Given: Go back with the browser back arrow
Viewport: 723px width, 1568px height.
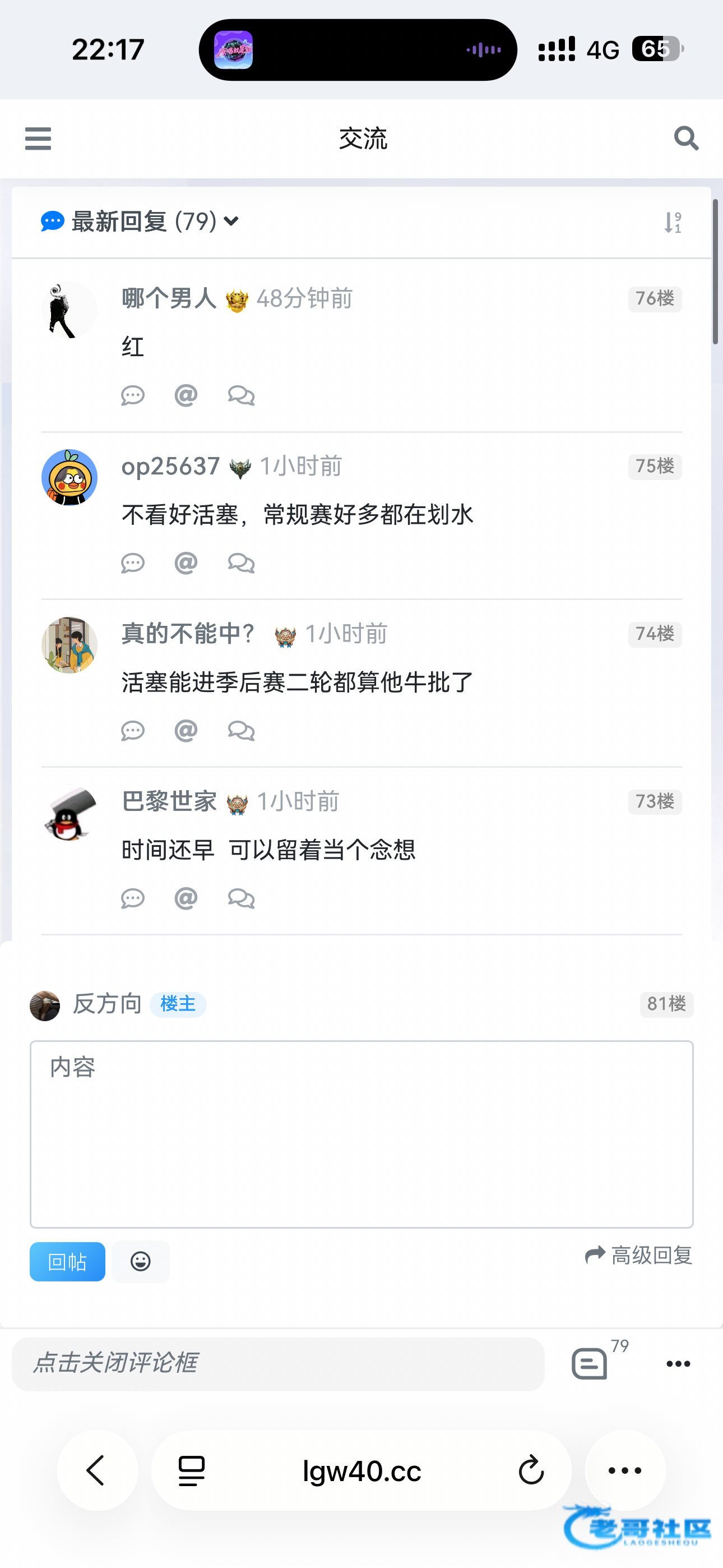Looking at the screenshot, I should click(x=97, y=1470).
